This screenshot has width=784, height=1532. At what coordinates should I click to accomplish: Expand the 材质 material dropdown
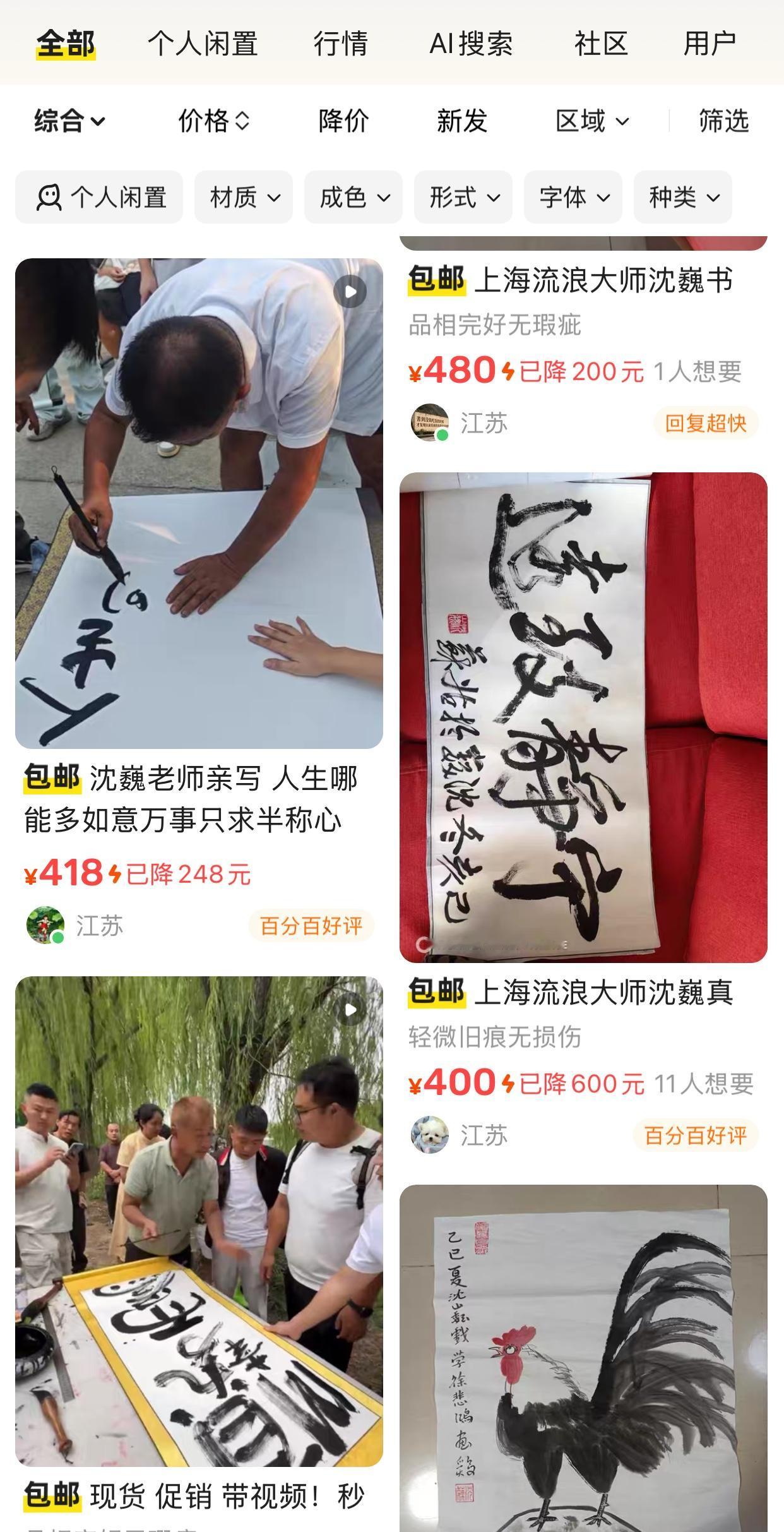[x=243, y=196]
